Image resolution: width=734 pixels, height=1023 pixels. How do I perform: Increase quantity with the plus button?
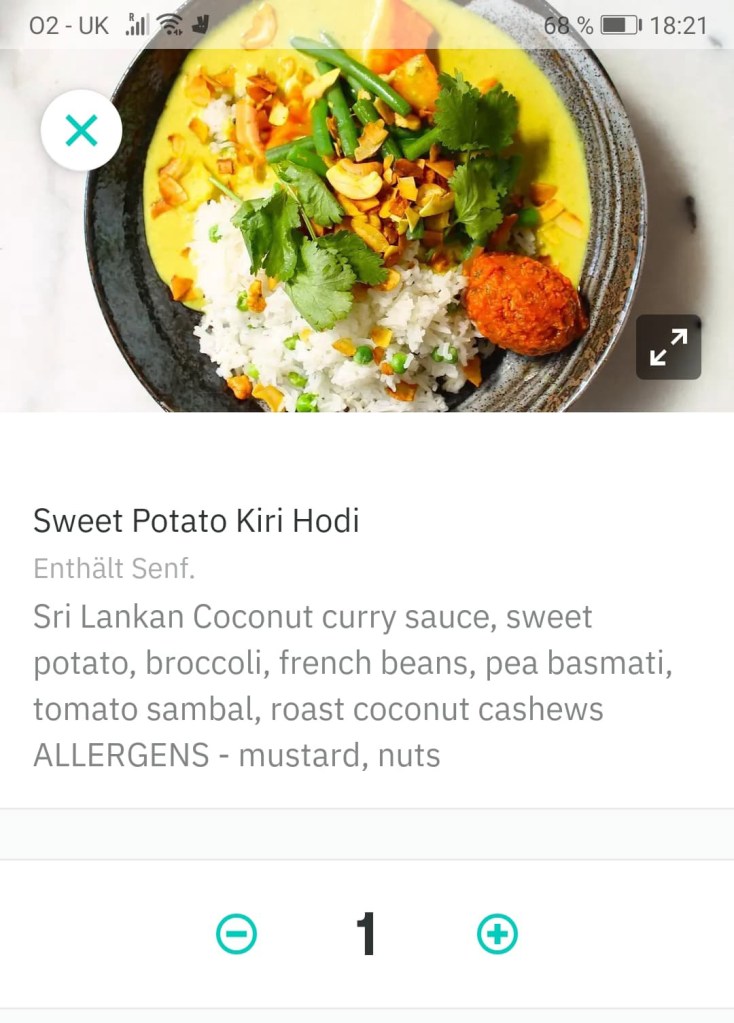click(x=497, y=934)
